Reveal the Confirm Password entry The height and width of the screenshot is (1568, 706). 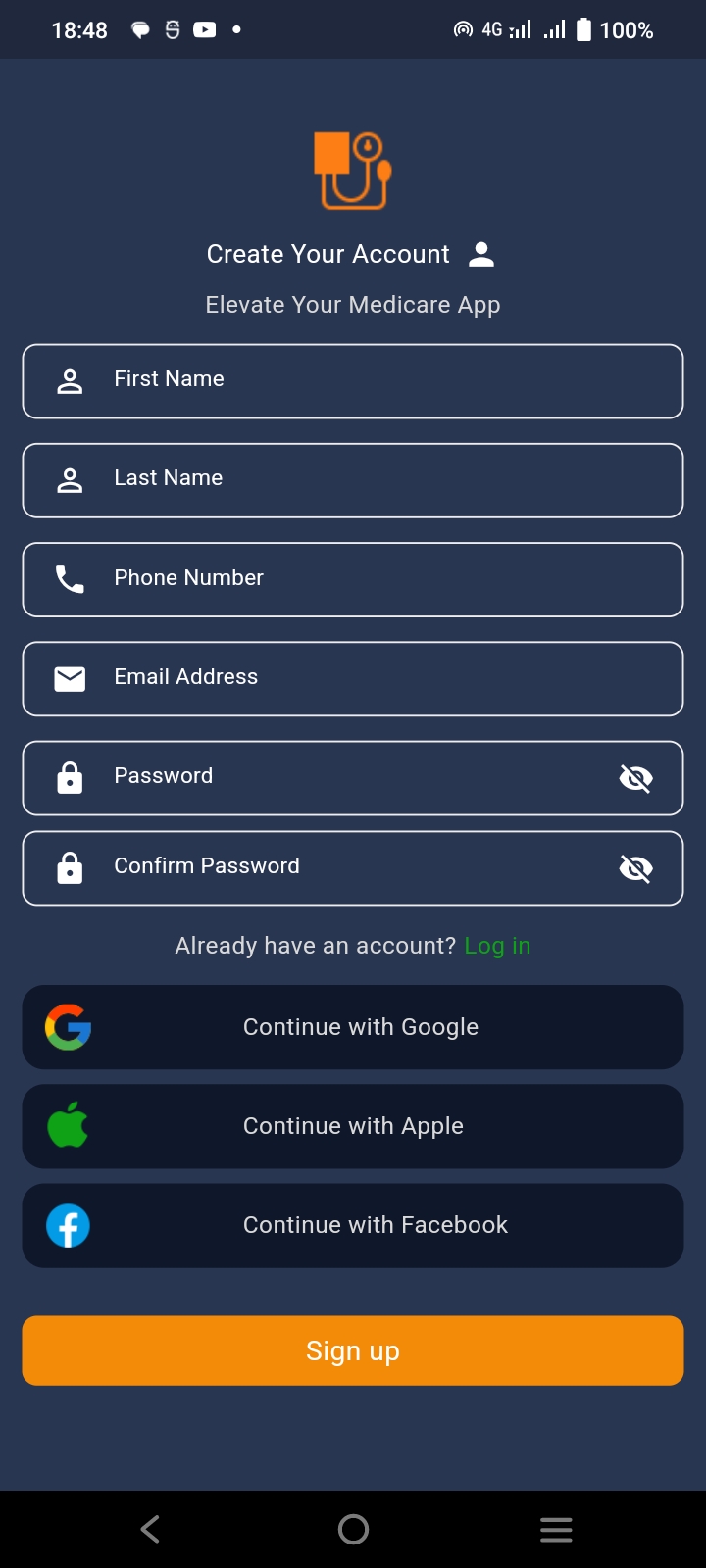[635, 867]
